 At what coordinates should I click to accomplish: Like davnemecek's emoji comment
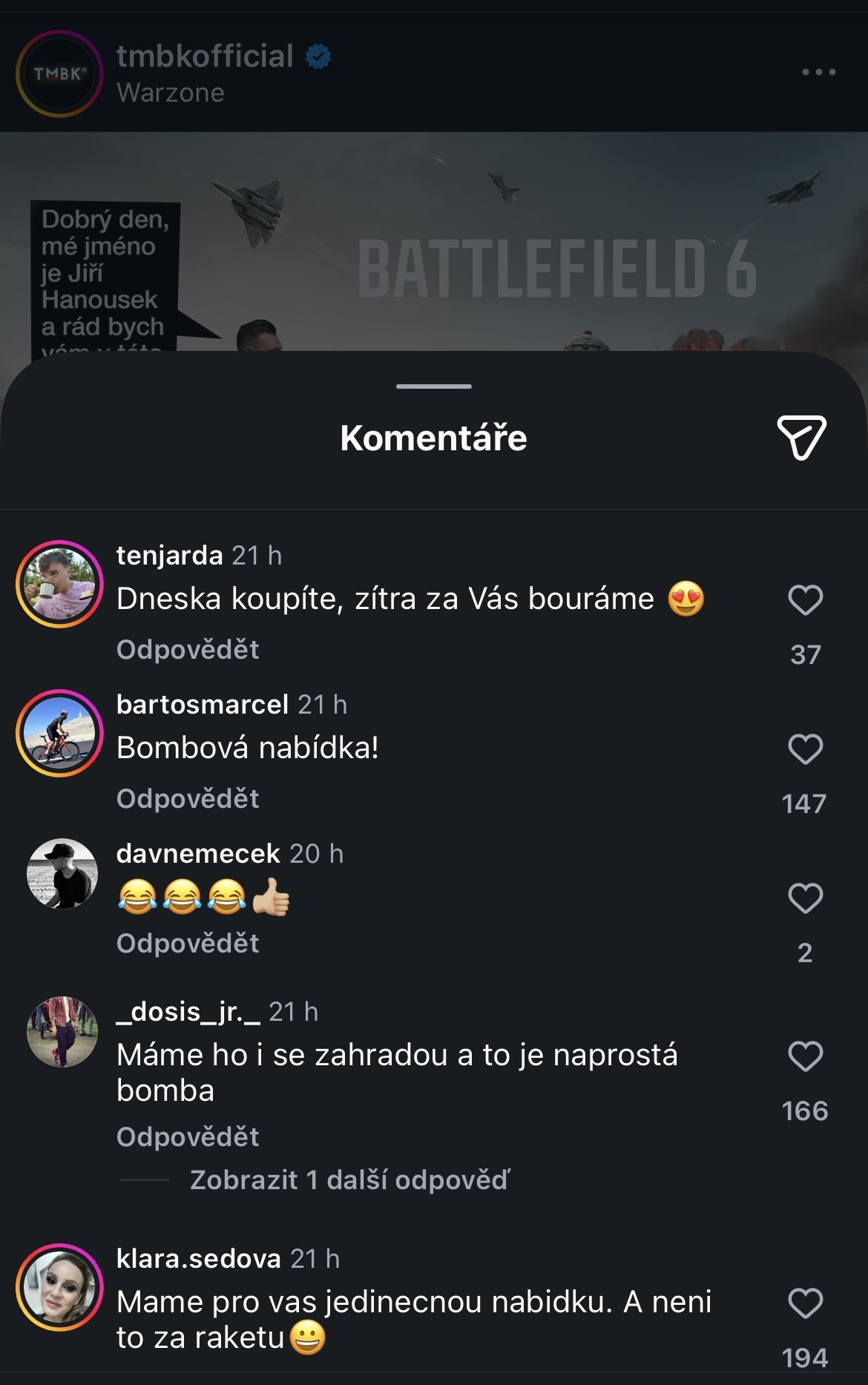pos(805,898)
